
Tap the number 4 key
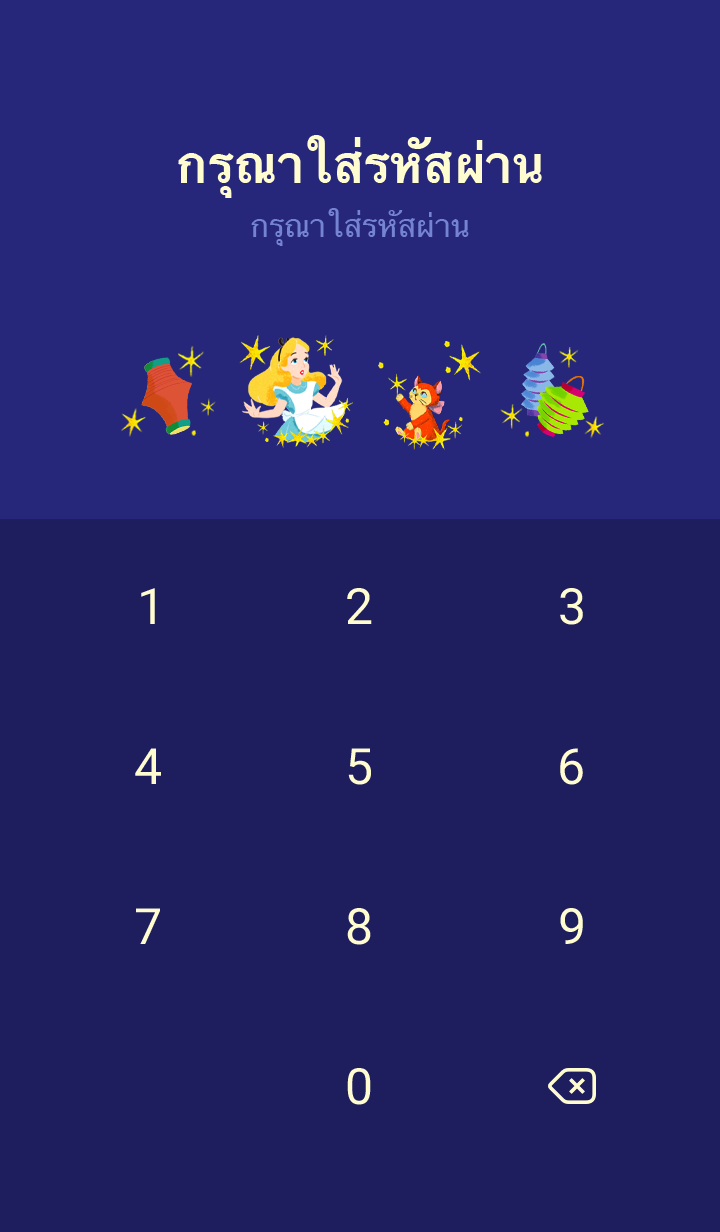pos(148,767)
